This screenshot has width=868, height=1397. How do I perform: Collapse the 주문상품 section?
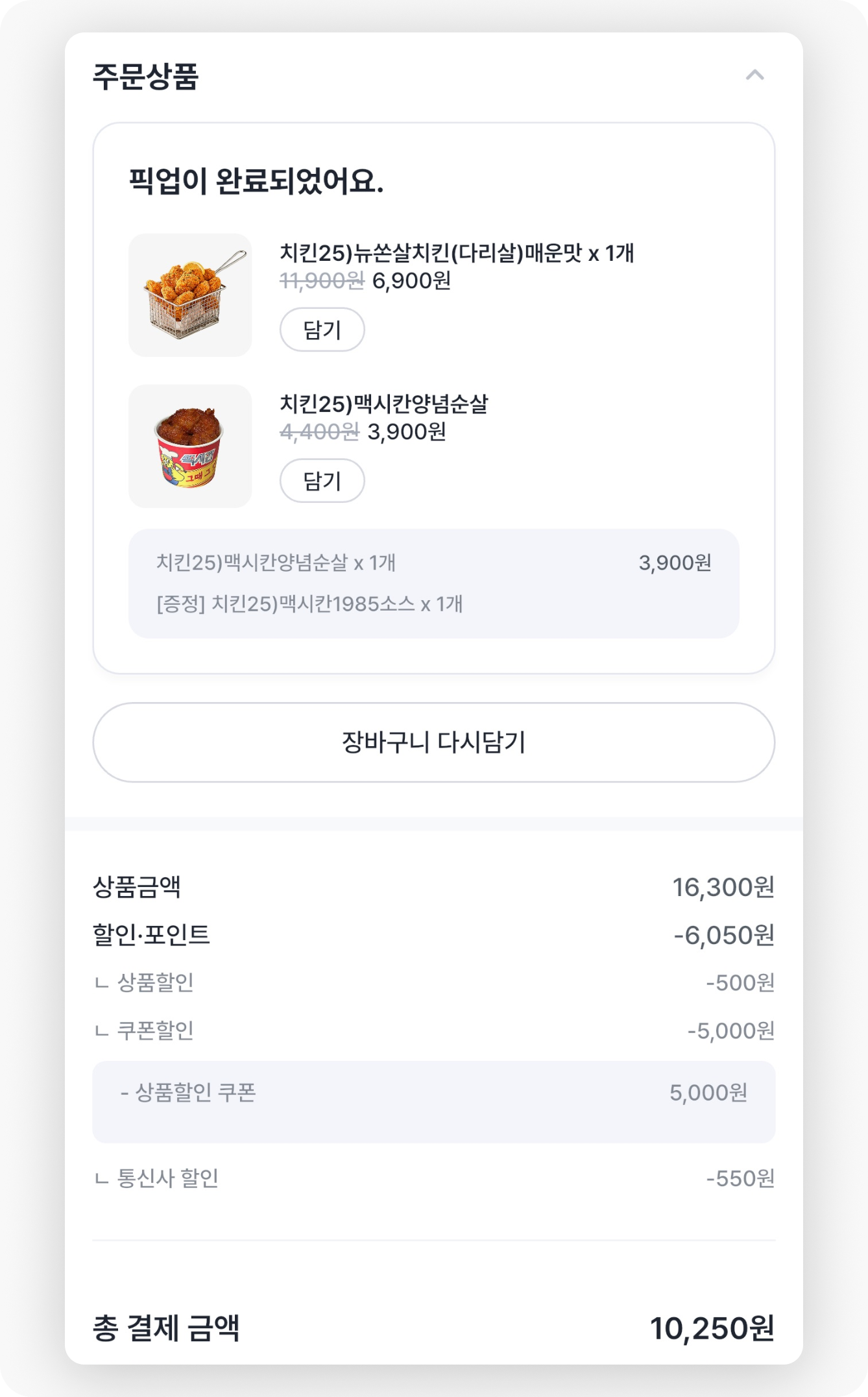(x=754, y=75)
